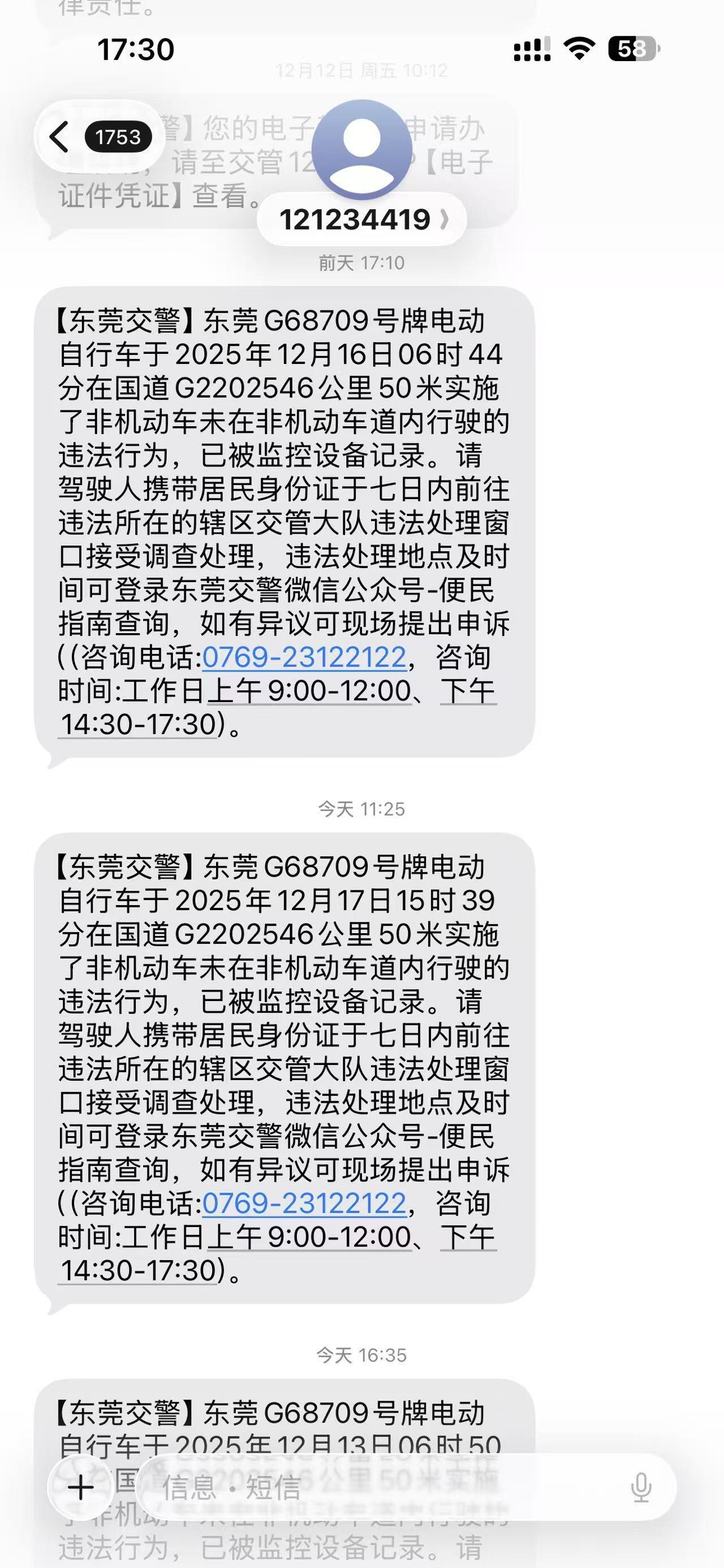Tap the 下午 14:30-17:30 time in the December 17 message

[x=140, y=1270]
